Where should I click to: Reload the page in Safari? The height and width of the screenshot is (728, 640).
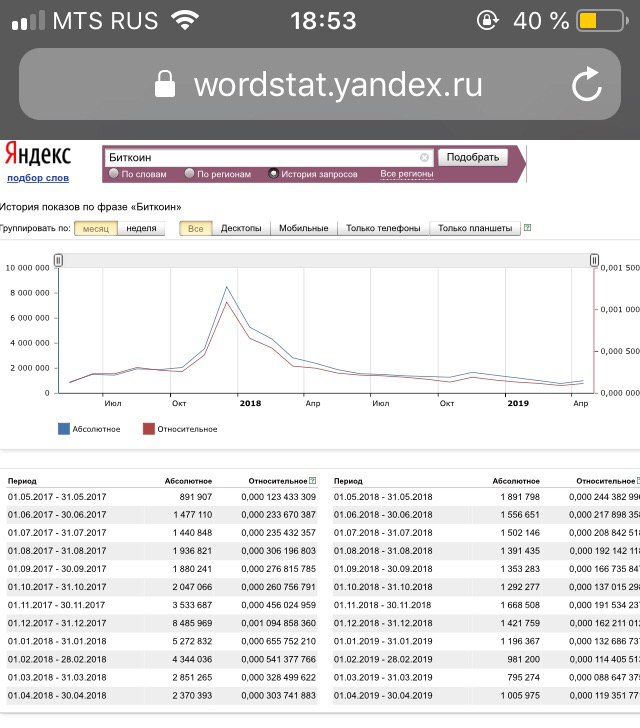[587, 86]
